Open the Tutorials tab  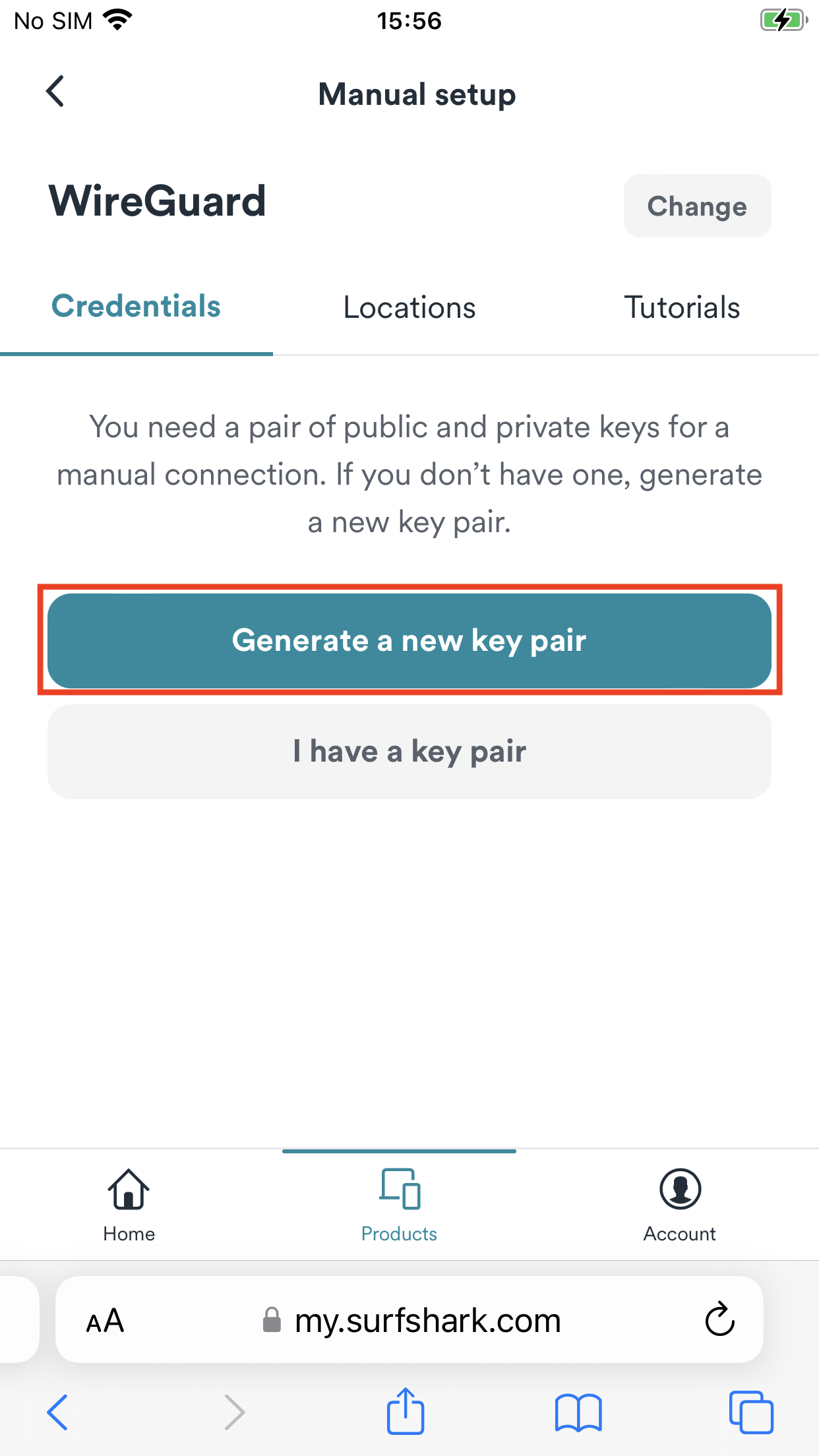682,308
